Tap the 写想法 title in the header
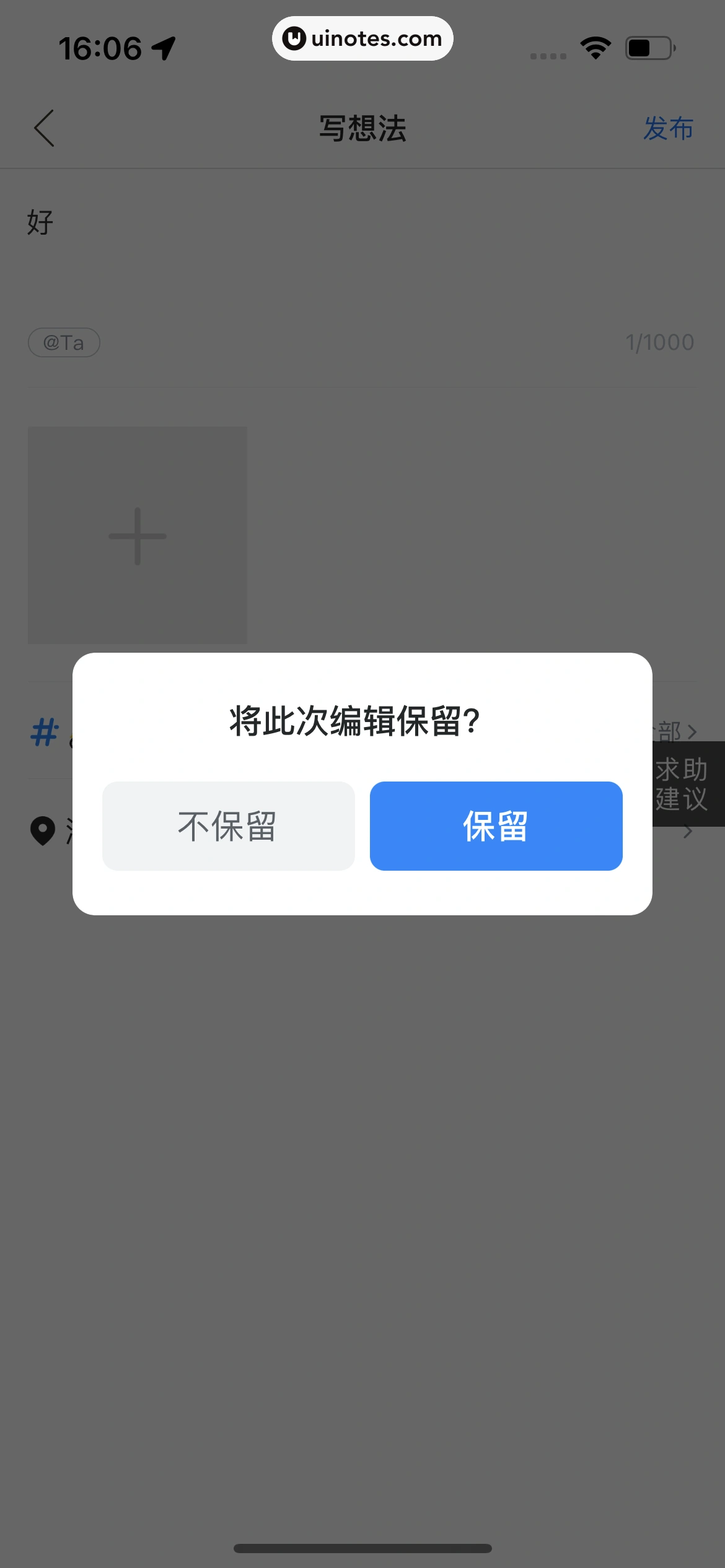The width and height of the screenshot is (725, 1568). click(x=362, y=129)
